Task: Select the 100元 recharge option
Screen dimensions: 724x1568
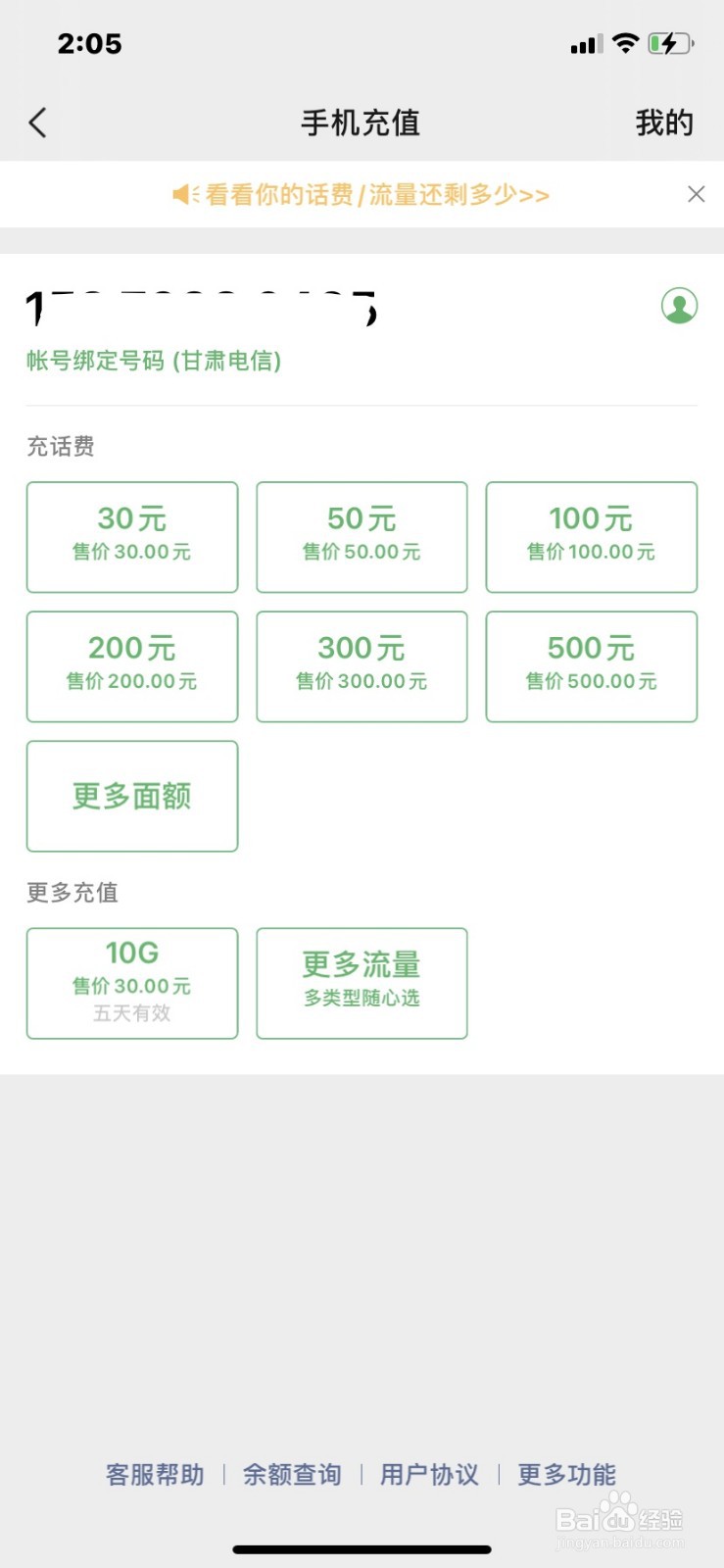Action: [591, 536]
